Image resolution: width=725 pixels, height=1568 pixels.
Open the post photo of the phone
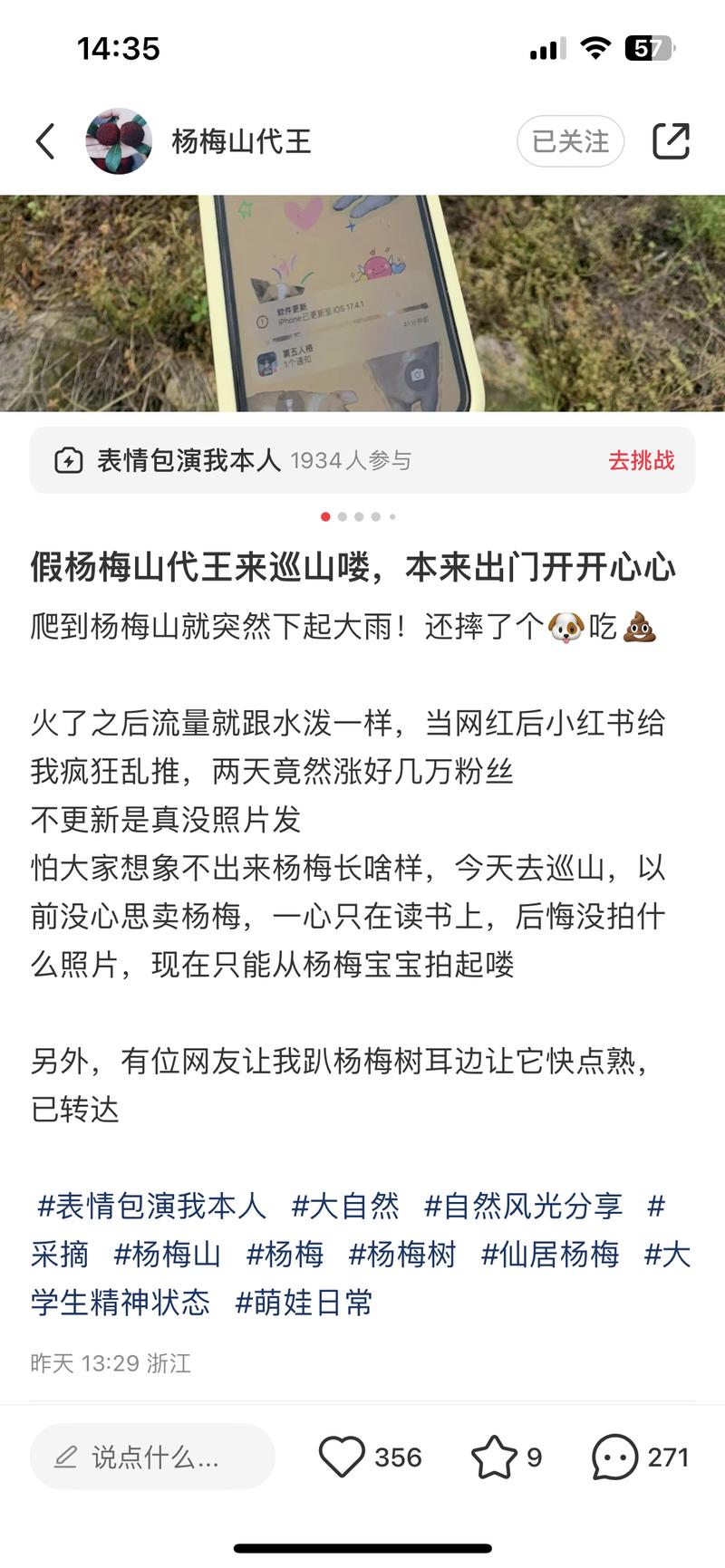pyautogui.click(x=362, y=303)
